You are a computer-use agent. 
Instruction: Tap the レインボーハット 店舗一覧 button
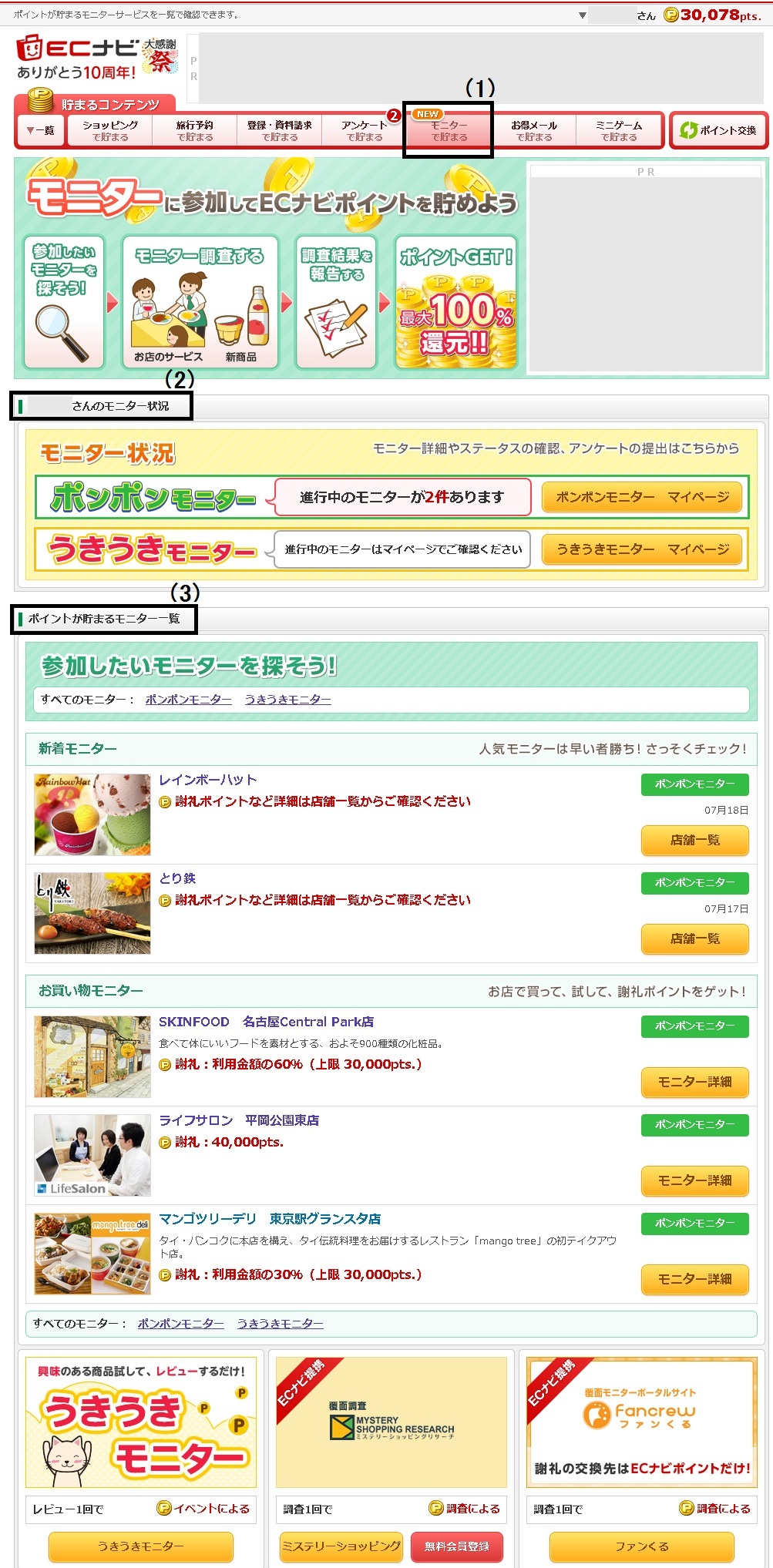694,840
